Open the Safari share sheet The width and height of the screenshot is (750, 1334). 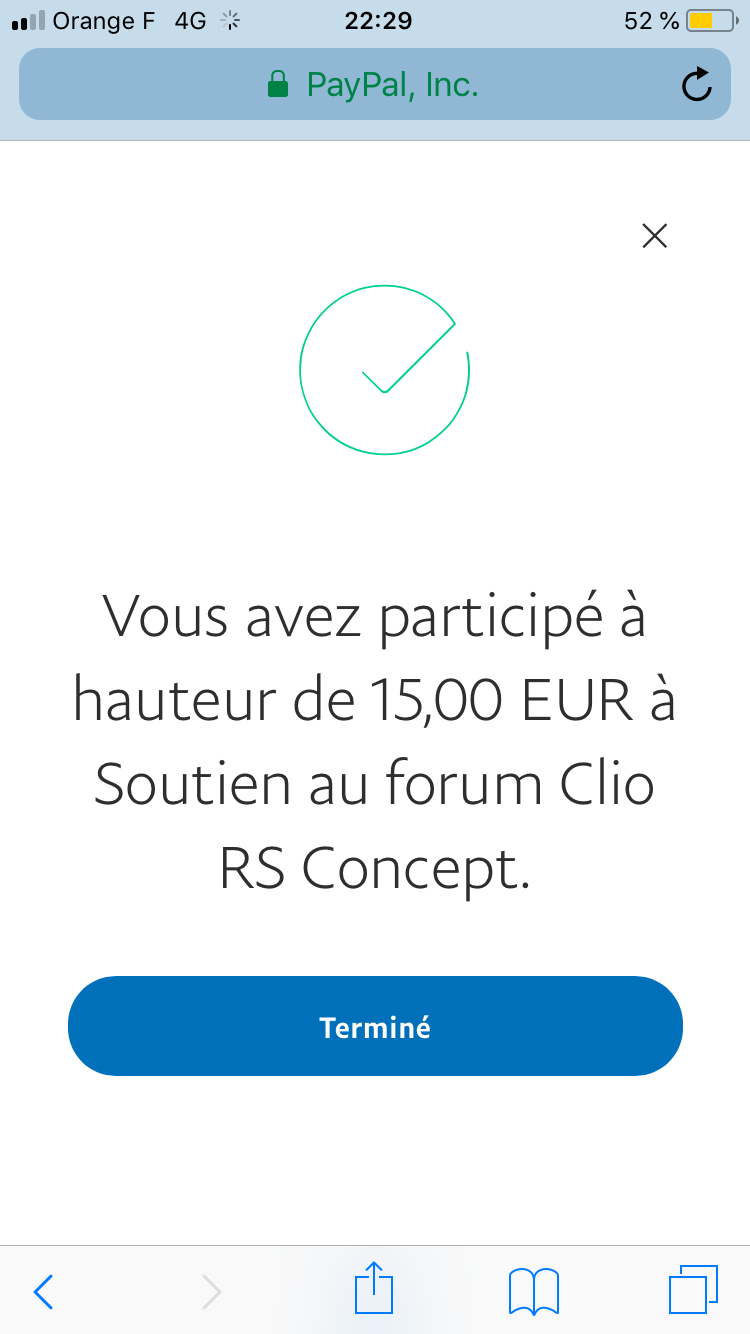point(374,1288)
